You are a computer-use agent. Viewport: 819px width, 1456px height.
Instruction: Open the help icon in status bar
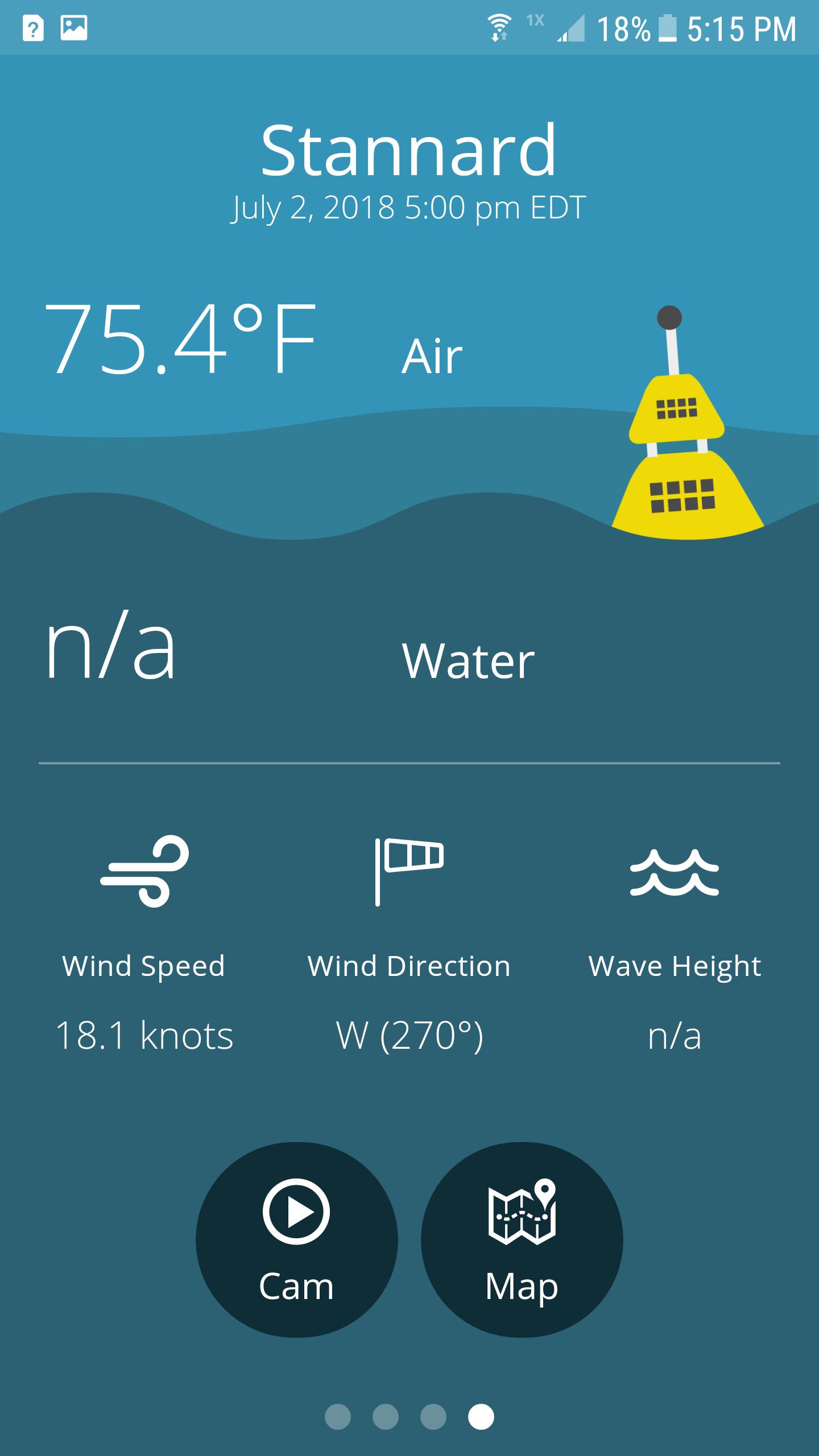(x=32, y=27)
